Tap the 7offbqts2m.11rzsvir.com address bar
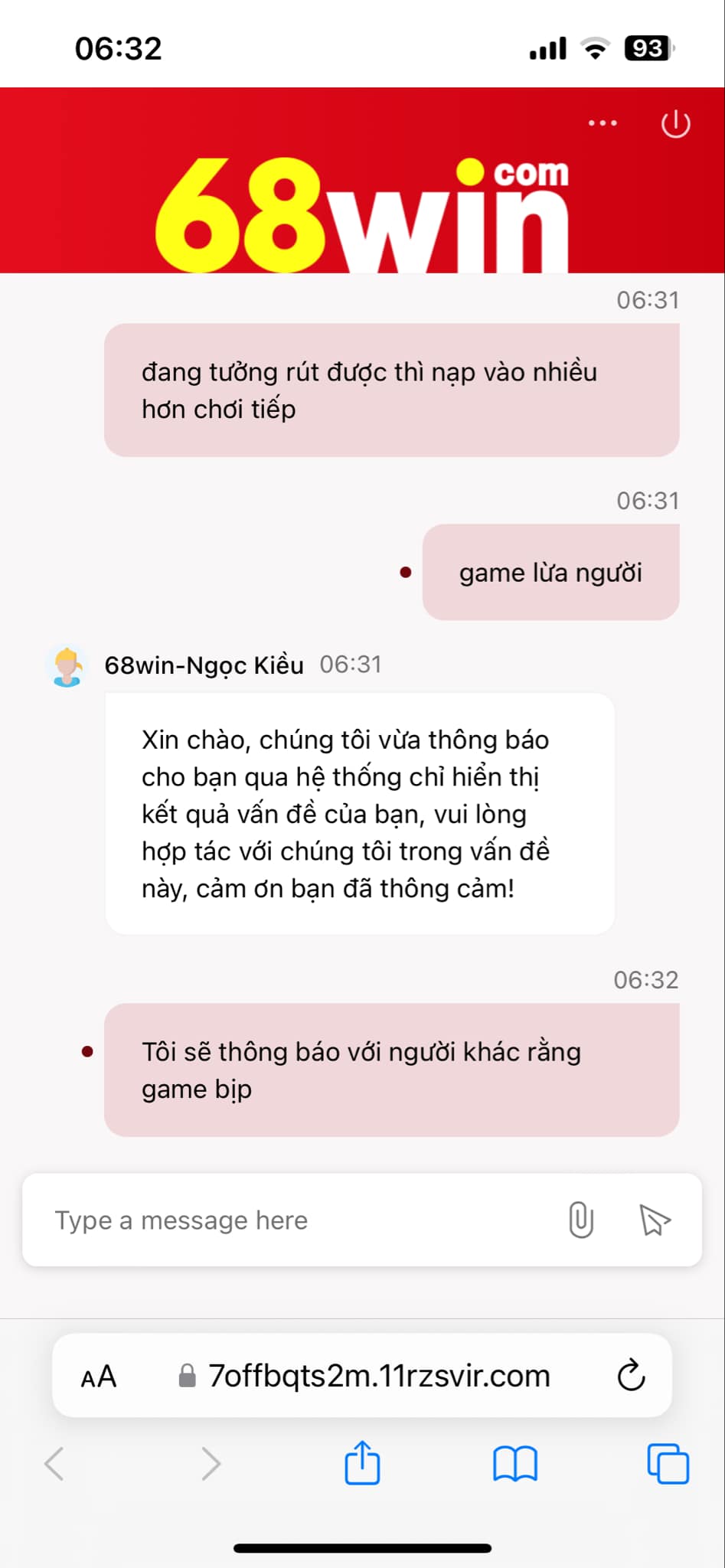Screen dimensions: 725x1568 pos(379,1377)
